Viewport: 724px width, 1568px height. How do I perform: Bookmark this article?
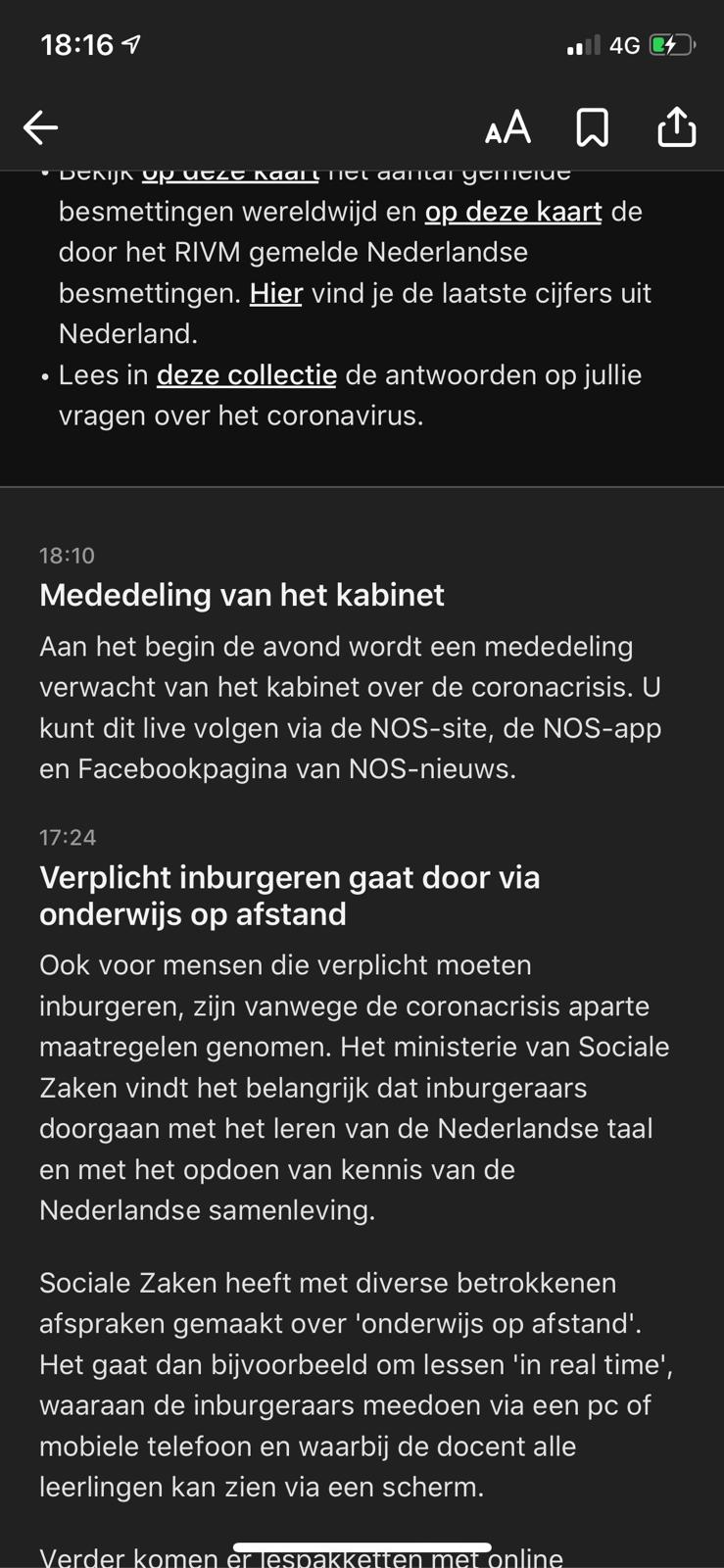point(592,127)
